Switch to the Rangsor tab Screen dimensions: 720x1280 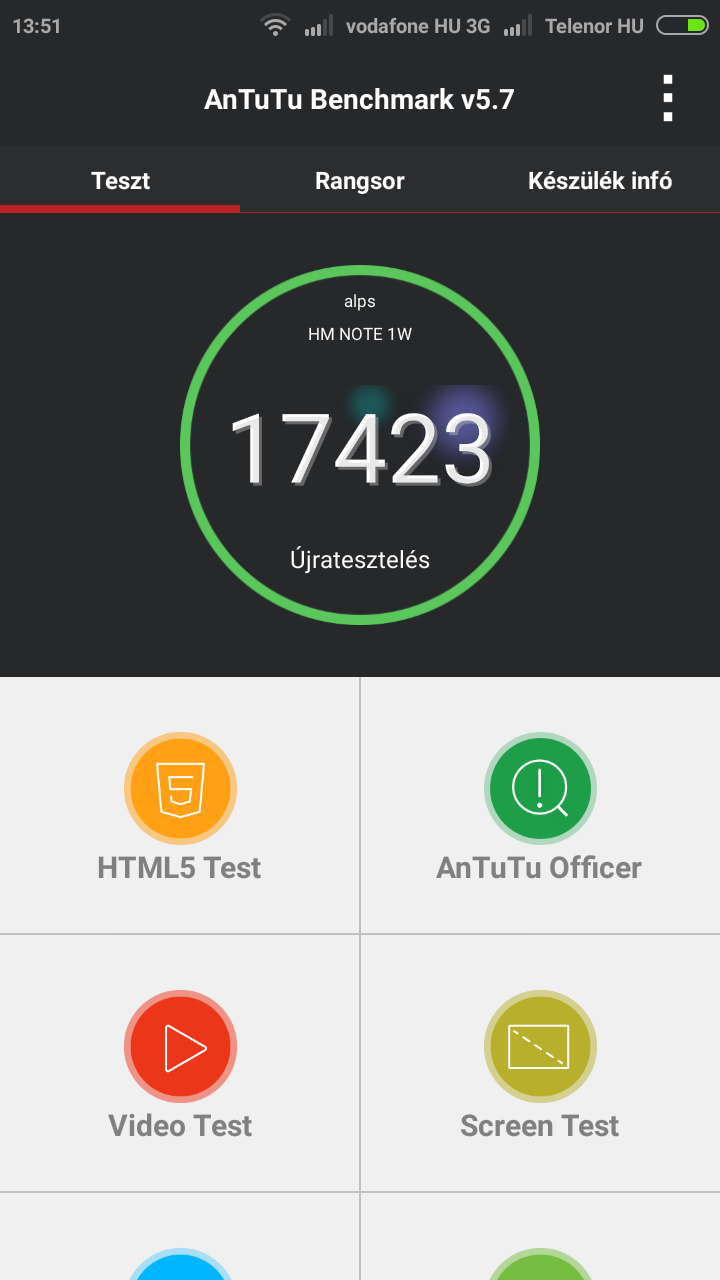(x=360, y=181)
